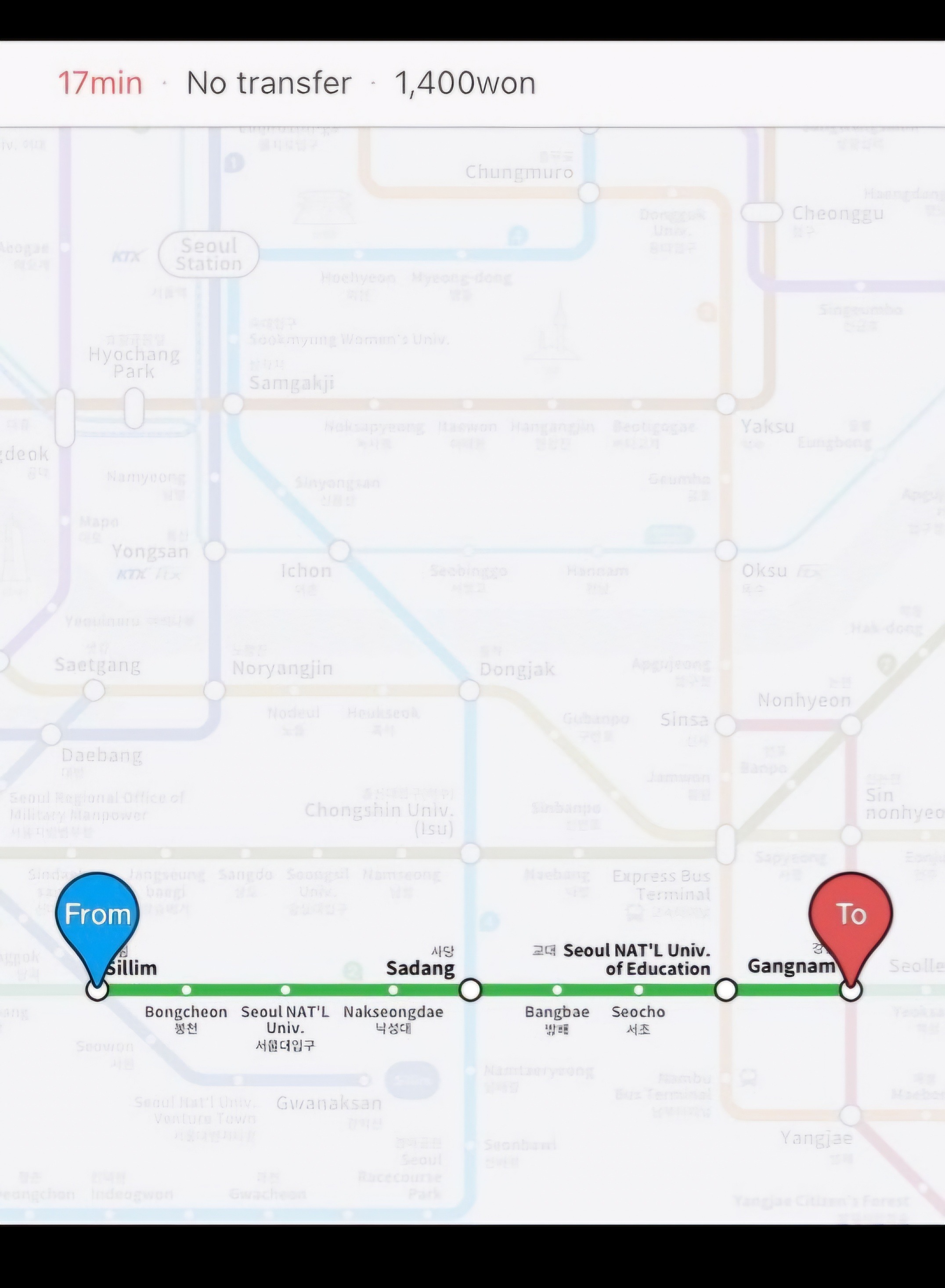Image resolution: width=945 pixels, height=1288 pixels.
Task: Open the 17min route summary bar
Action: point(297,83)
